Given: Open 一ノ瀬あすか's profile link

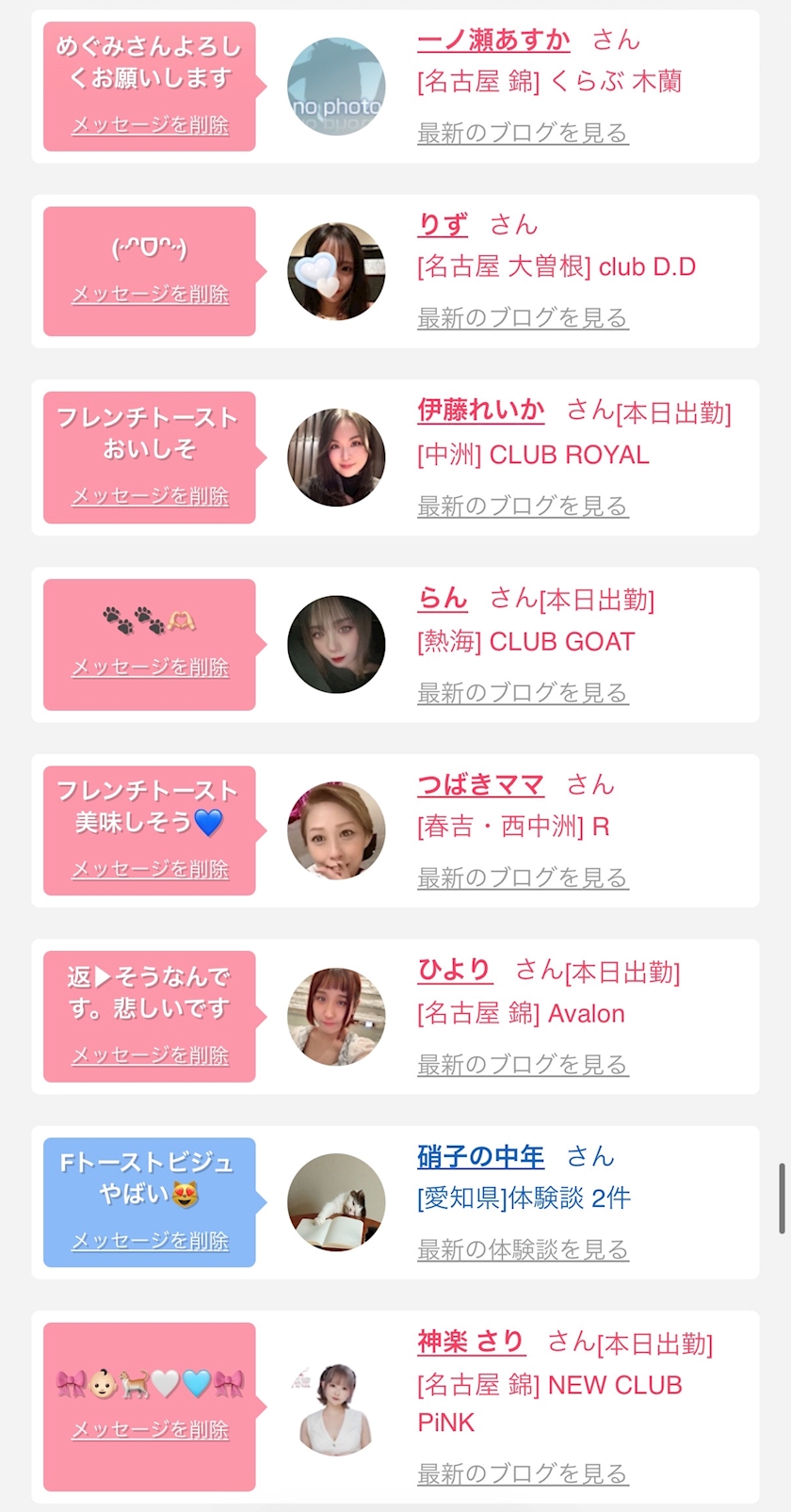Looking at the screenshot, I should (493, 40).
